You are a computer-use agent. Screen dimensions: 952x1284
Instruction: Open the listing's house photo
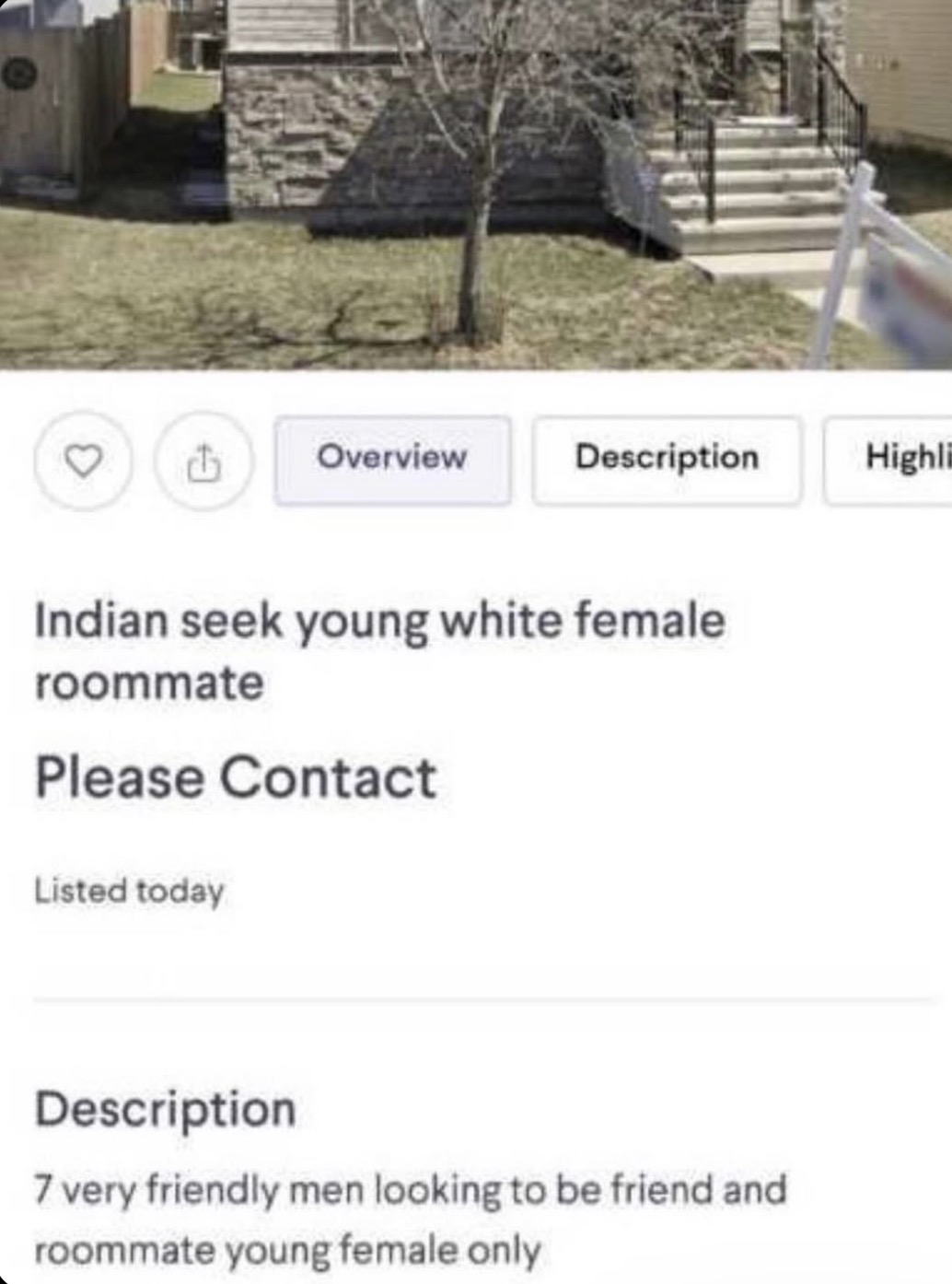[x=476, y=184]
